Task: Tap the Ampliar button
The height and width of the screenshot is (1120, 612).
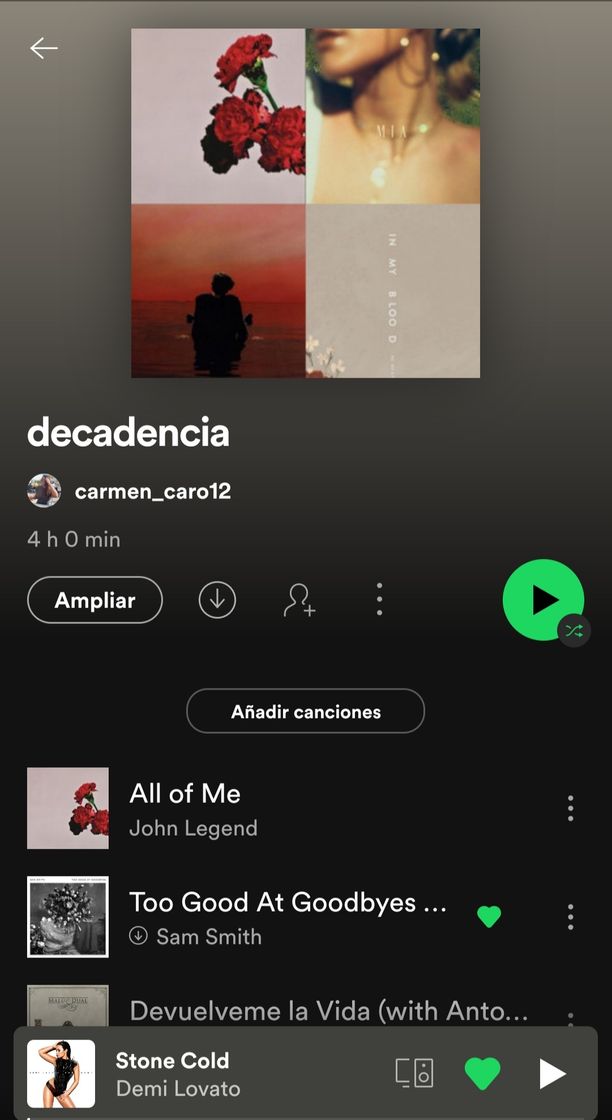Action: pos(95,600)
